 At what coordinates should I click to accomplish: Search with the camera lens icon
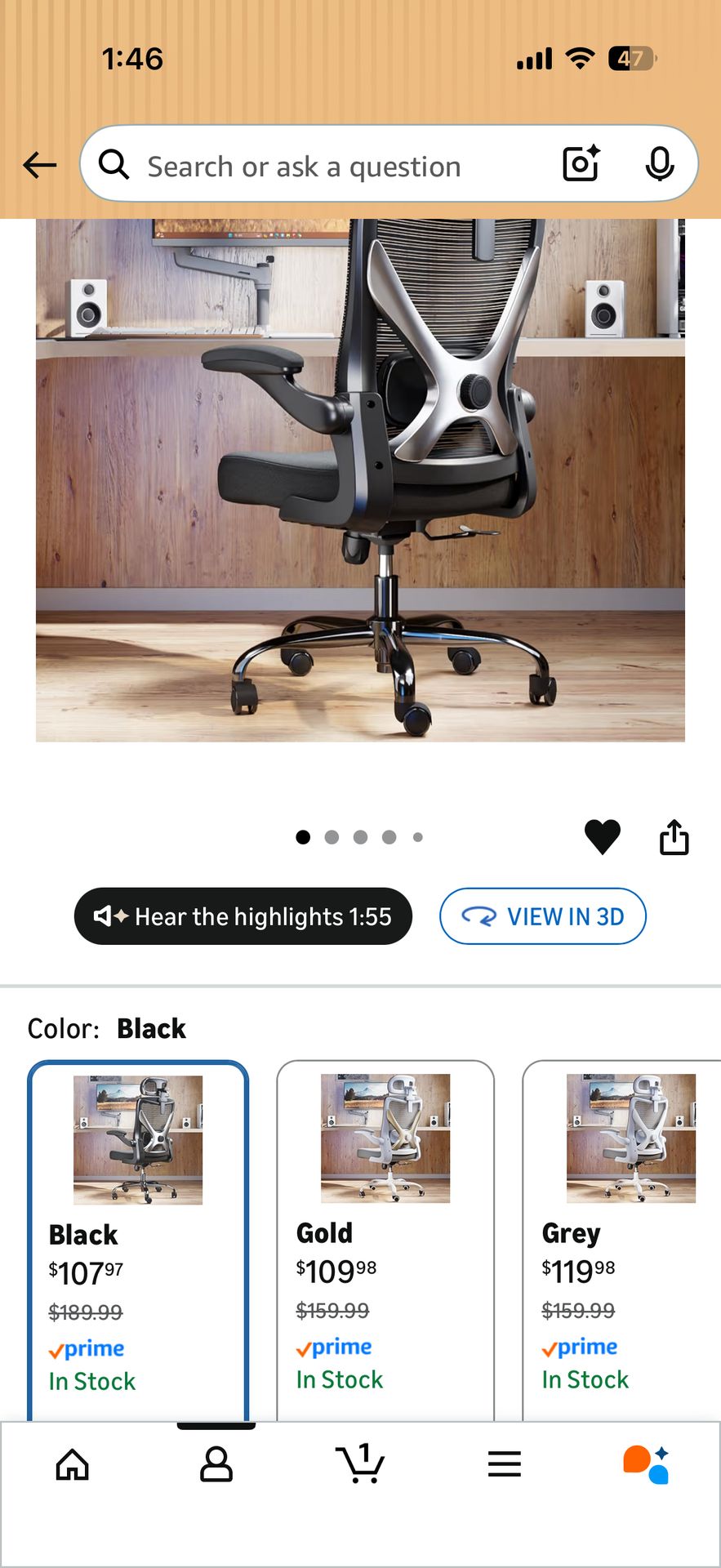tap(581, 164)
